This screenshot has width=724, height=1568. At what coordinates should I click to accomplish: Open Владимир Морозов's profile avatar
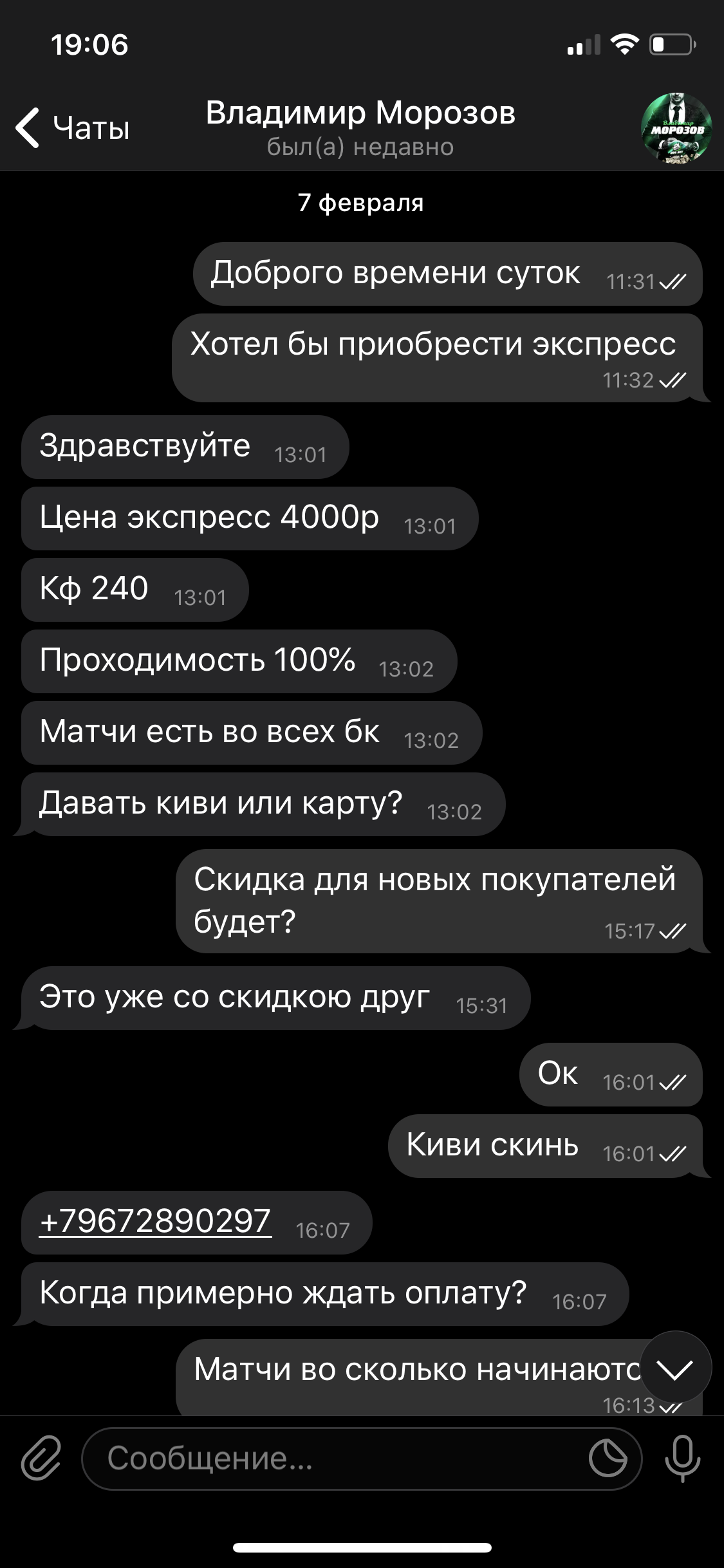[676, 128]
